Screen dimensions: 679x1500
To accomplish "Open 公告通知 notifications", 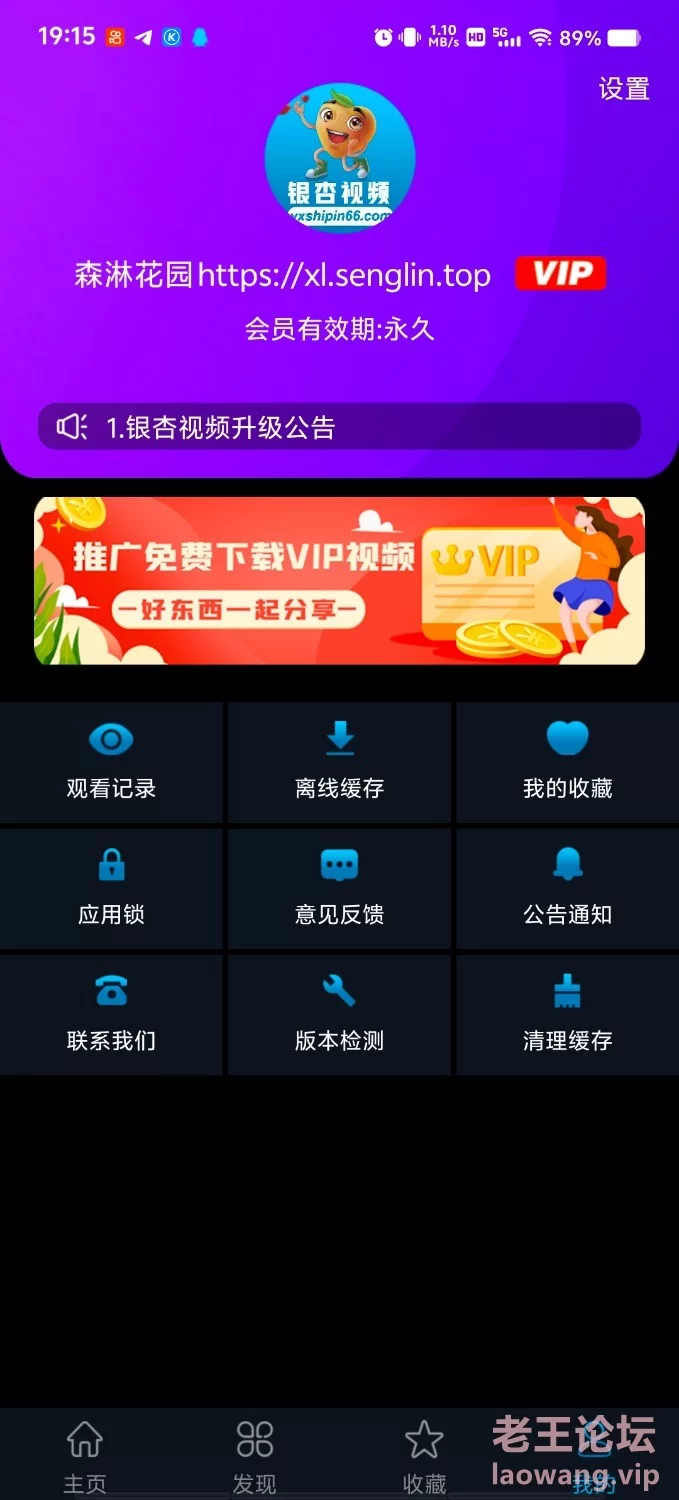I will [567, 888].
